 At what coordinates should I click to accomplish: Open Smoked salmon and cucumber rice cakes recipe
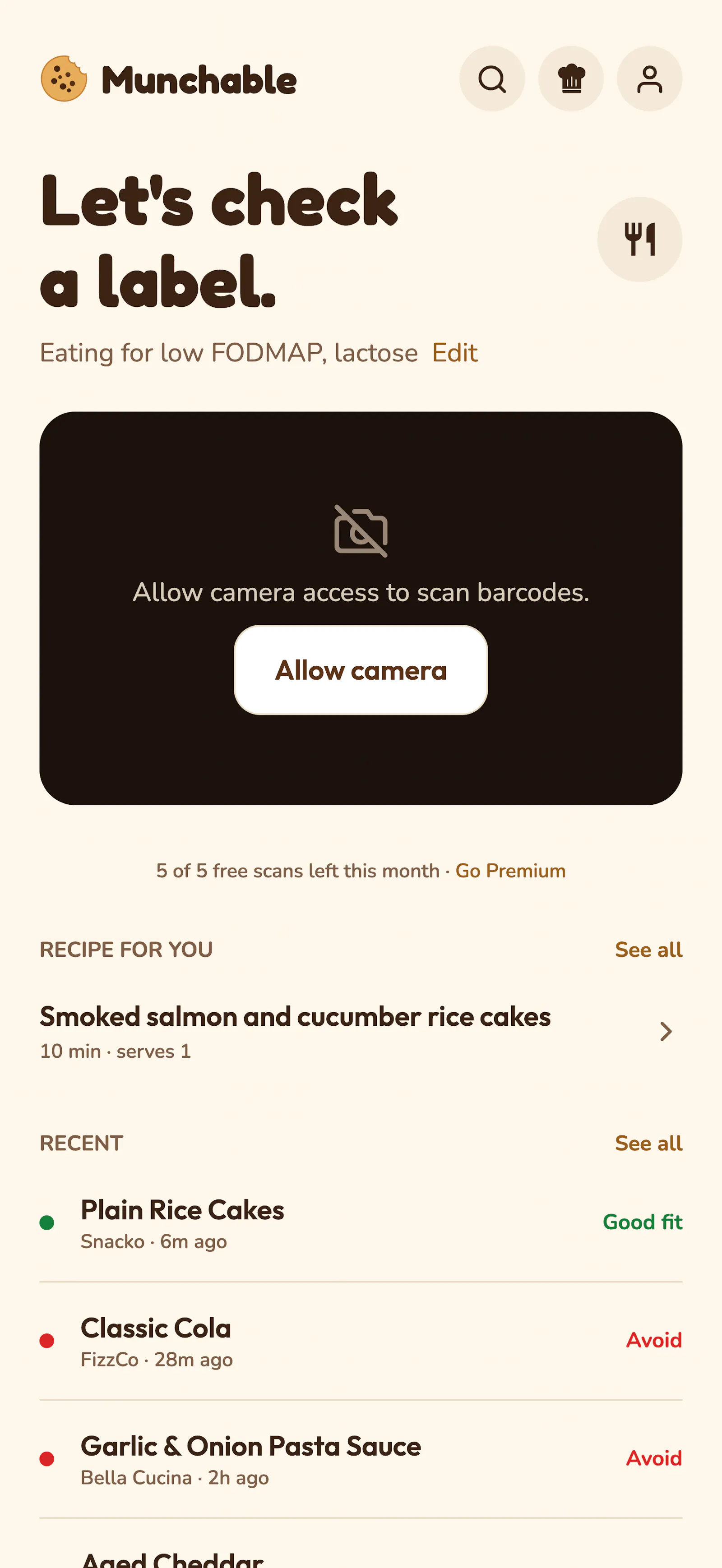pyautogui.click(x=361, y=1032)
